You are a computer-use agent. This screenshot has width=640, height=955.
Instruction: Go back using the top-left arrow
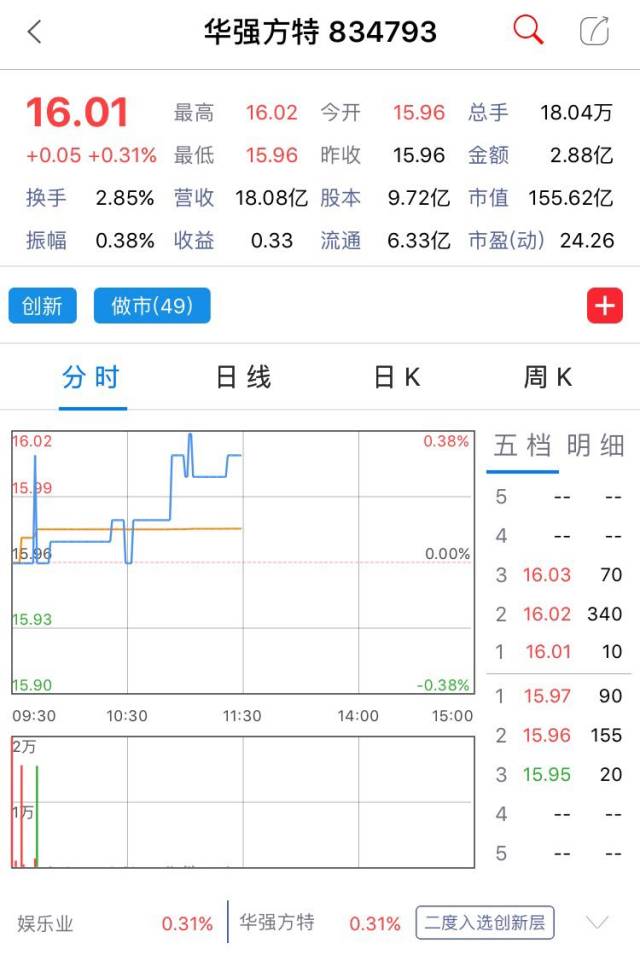click(x=35, y=32)
